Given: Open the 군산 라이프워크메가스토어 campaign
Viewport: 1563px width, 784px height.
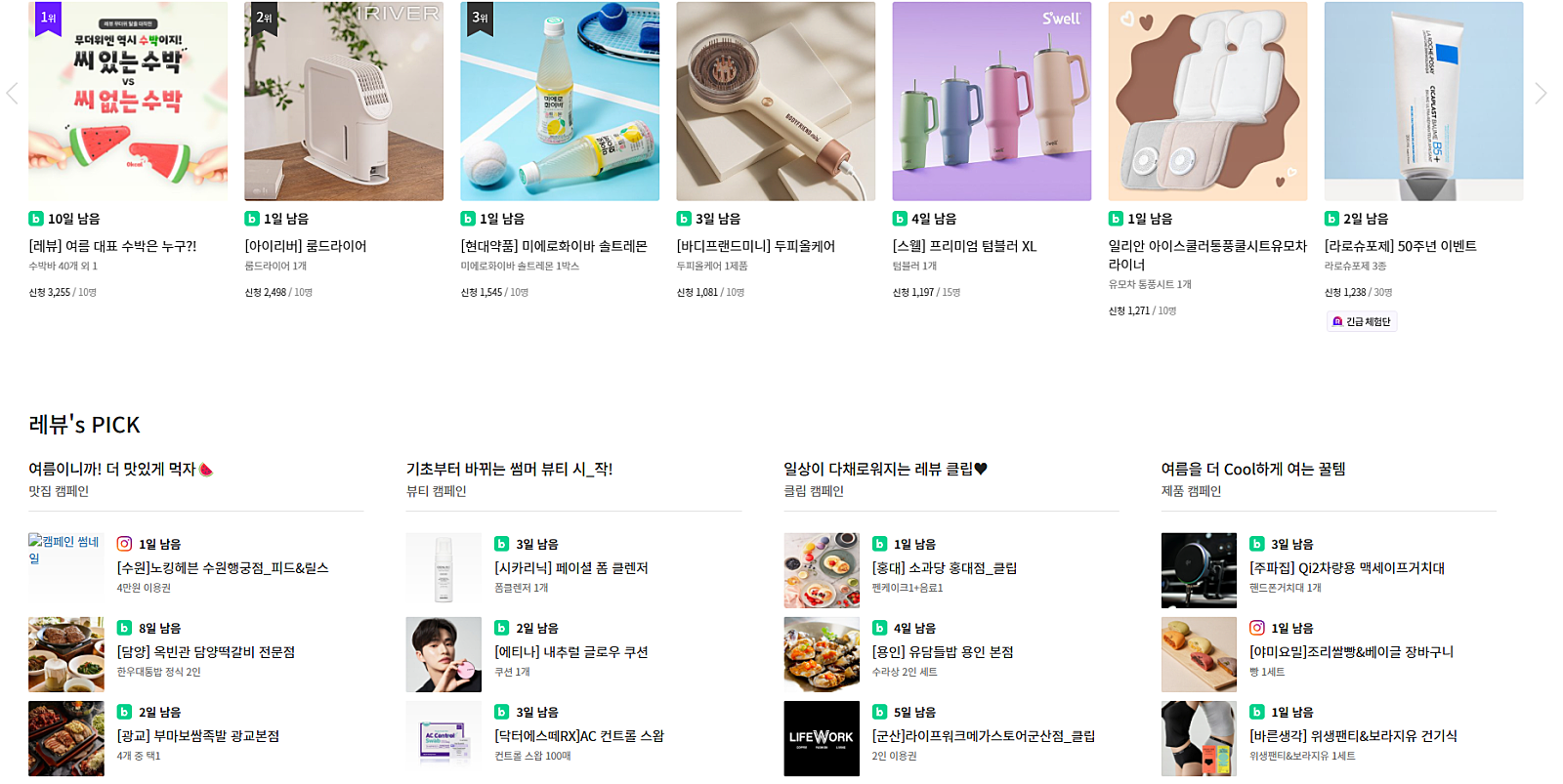Looking at the screenshot, I should click(x=983, y=735).
